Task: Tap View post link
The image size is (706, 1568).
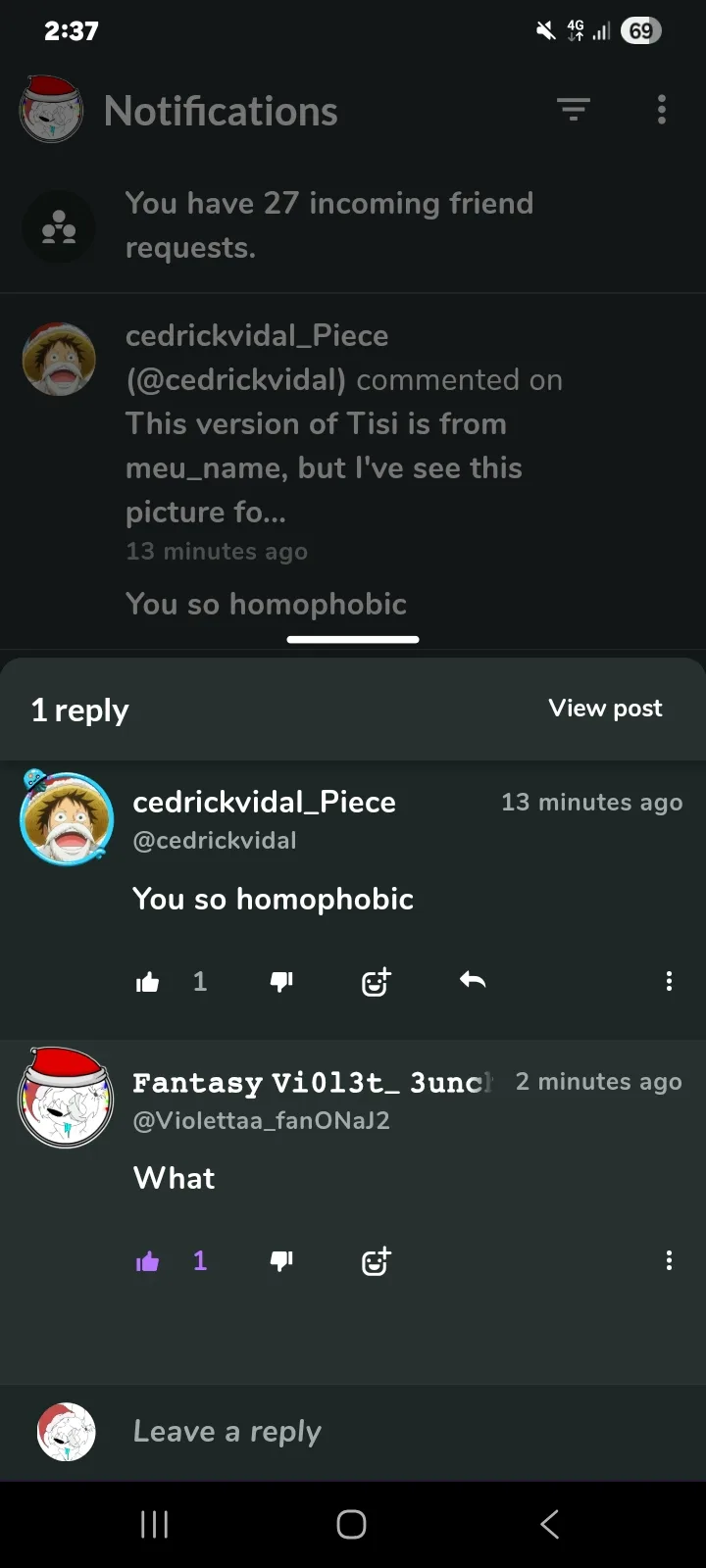Action: (605, 709)
